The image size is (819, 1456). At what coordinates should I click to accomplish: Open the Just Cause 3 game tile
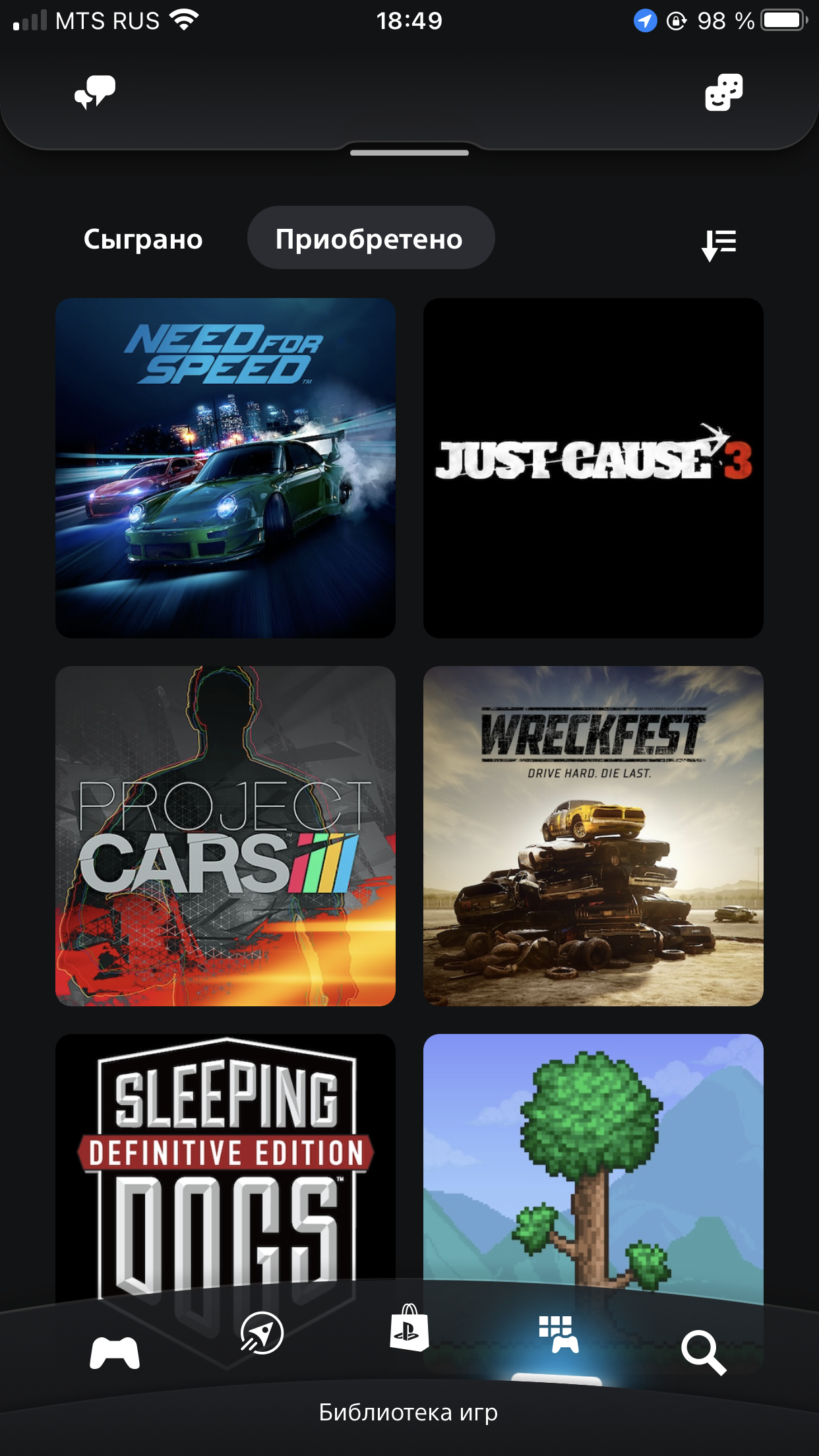tap(593, 468)
